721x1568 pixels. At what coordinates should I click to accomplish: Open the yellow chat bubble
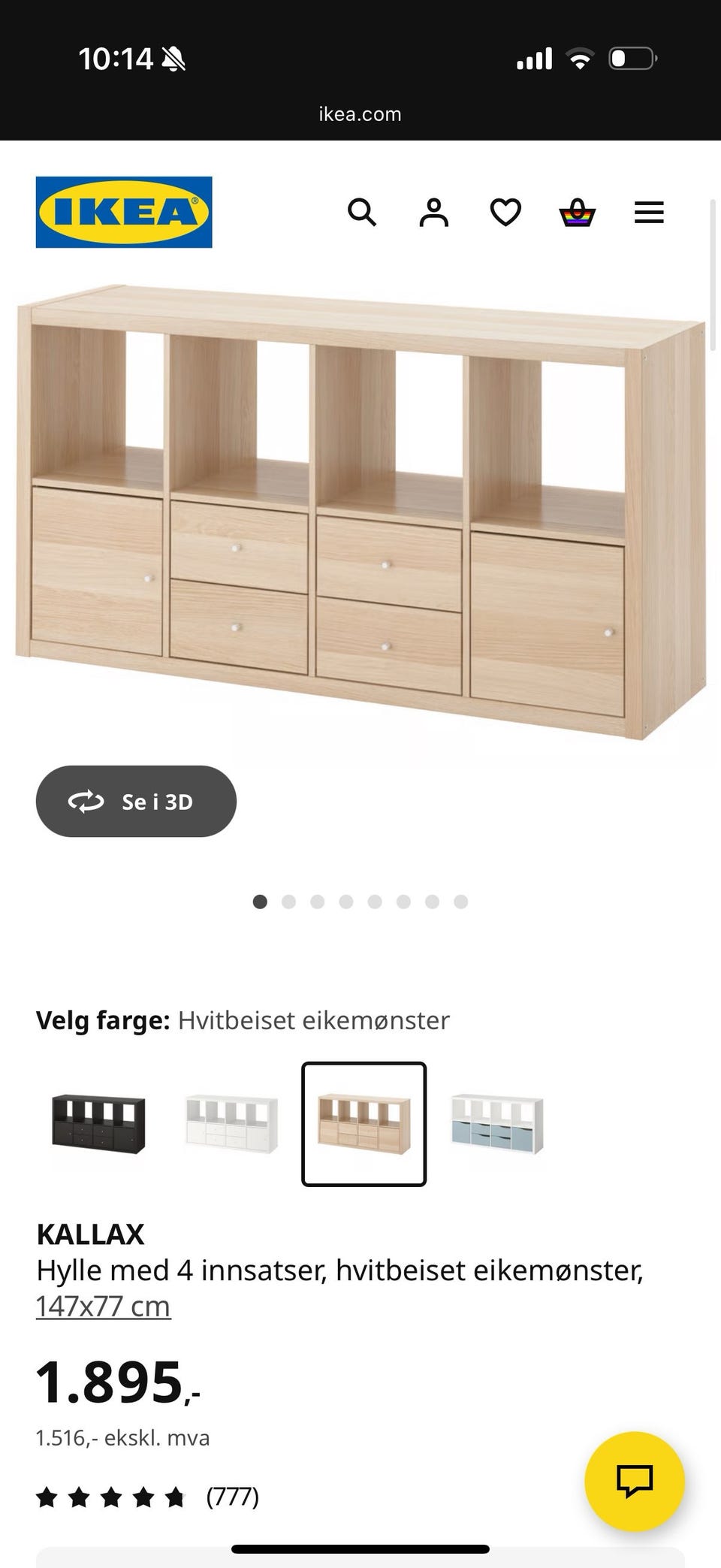point(635,1480)
